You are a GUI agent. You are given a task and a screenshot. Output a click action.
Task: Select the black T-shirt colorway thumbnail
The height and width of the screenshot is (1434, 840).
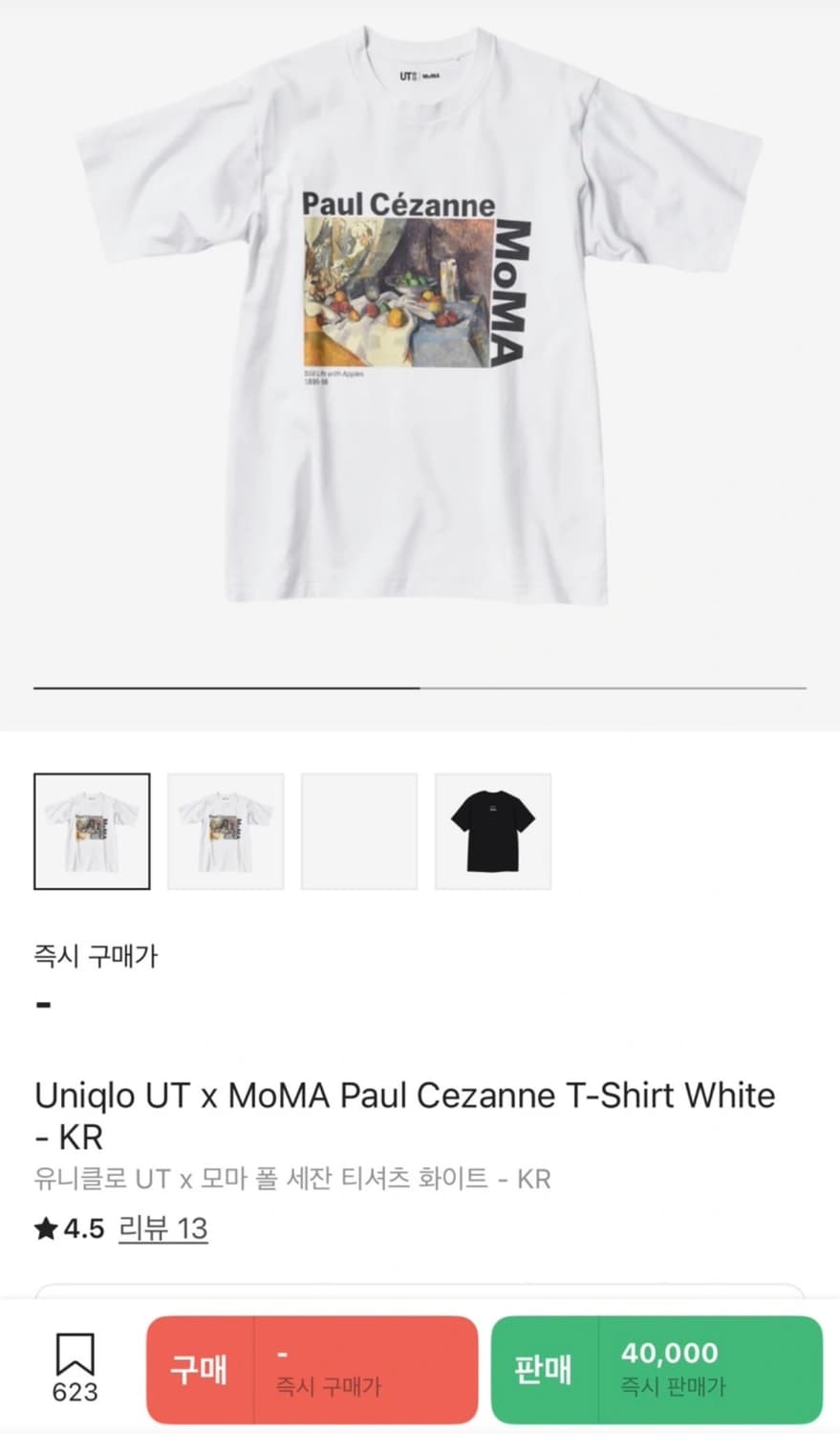coord(493,831)
